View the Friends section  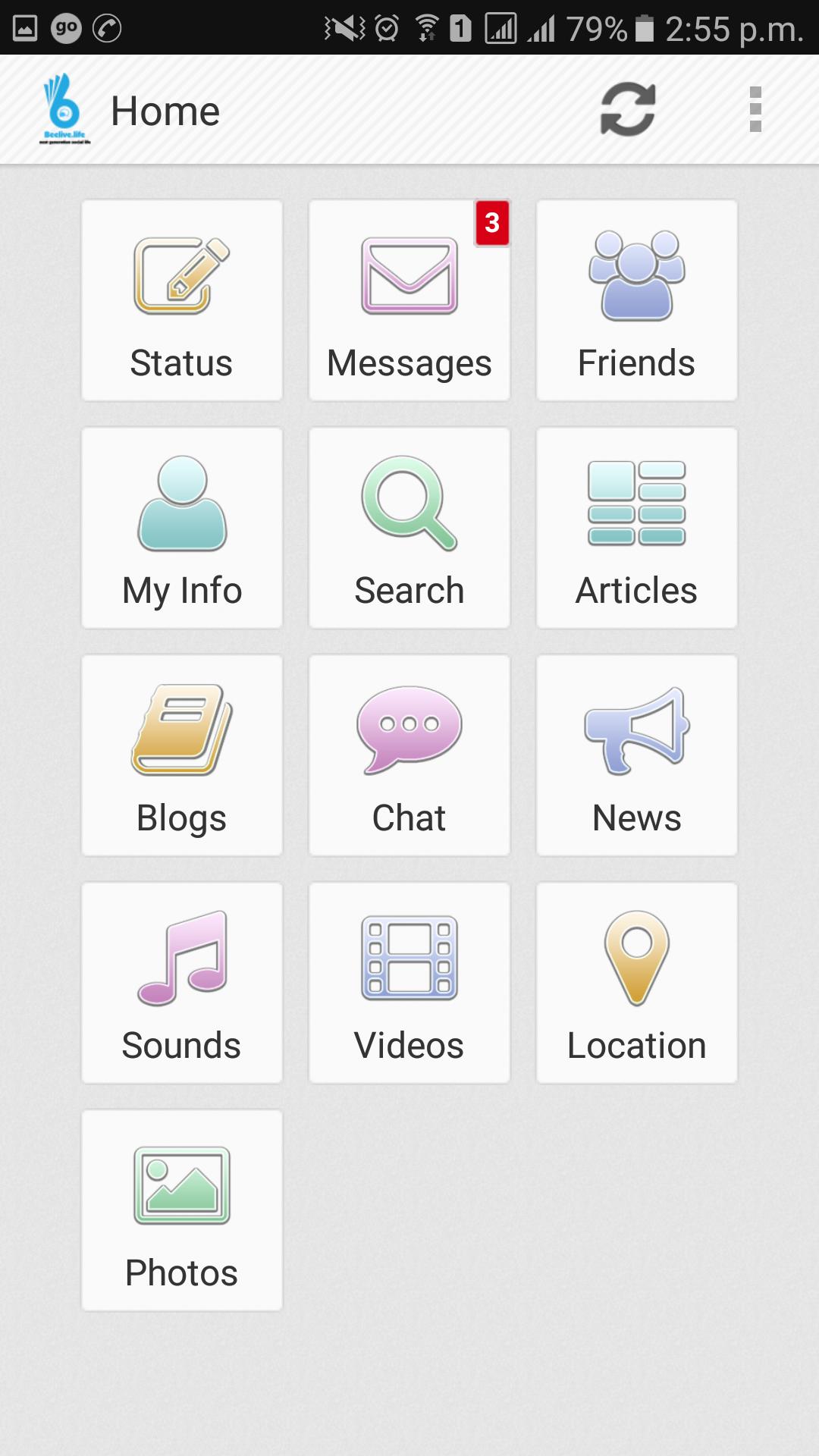tap(637, 300)
